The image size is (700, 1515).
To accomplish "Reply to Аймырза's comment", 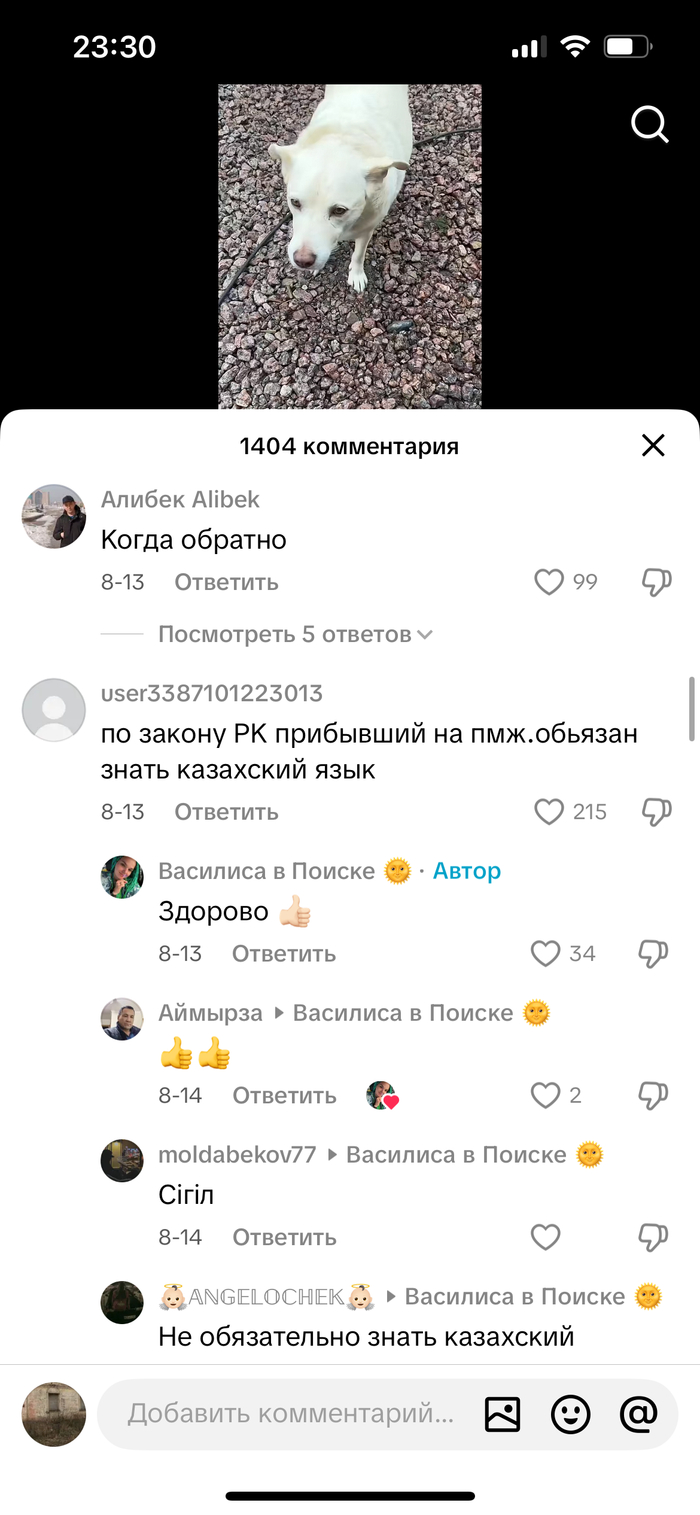I will pos(284,1096).
